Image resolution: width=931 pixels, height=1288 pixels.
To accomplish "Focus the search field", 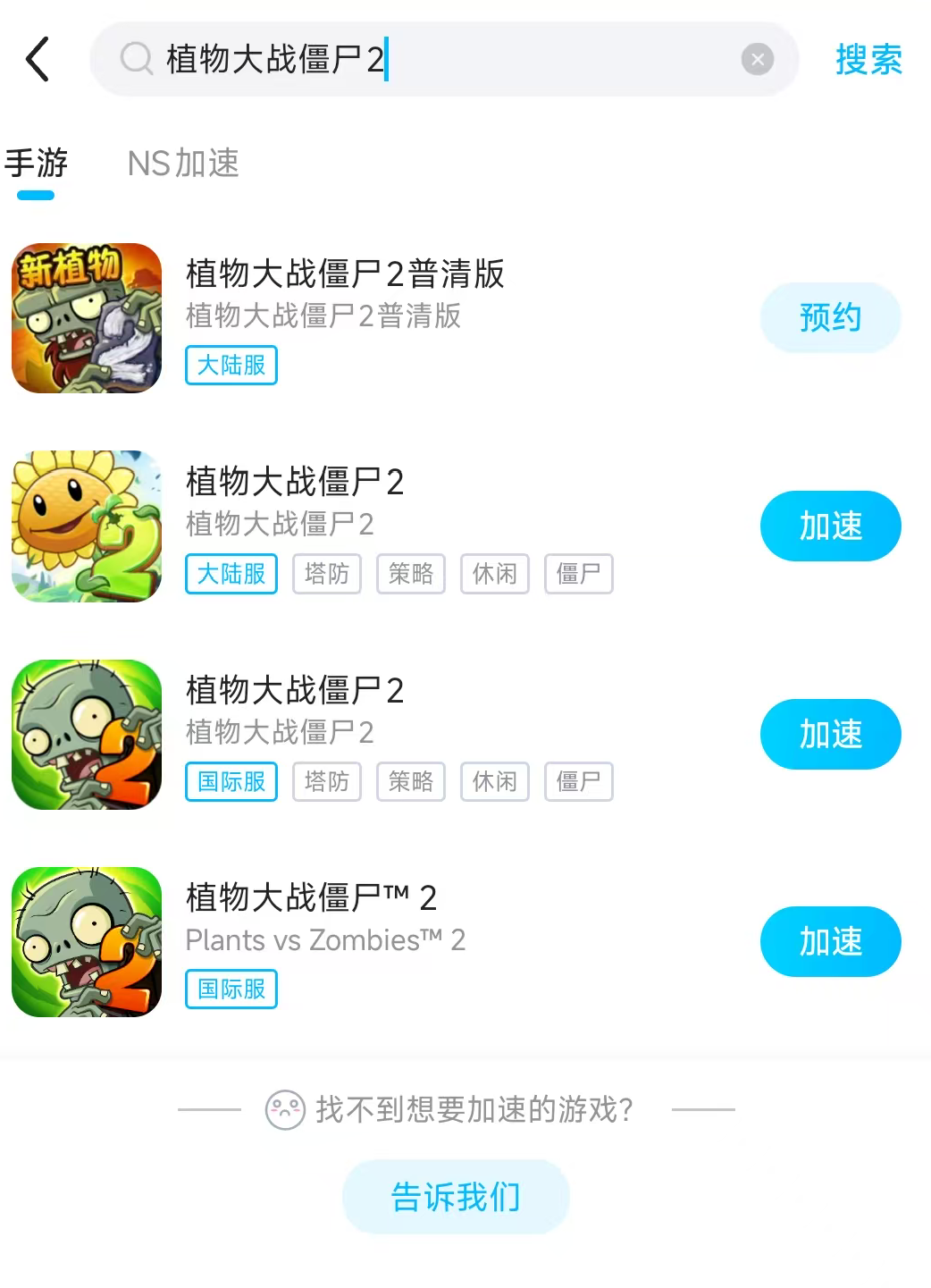I will (x=447, y=60).
